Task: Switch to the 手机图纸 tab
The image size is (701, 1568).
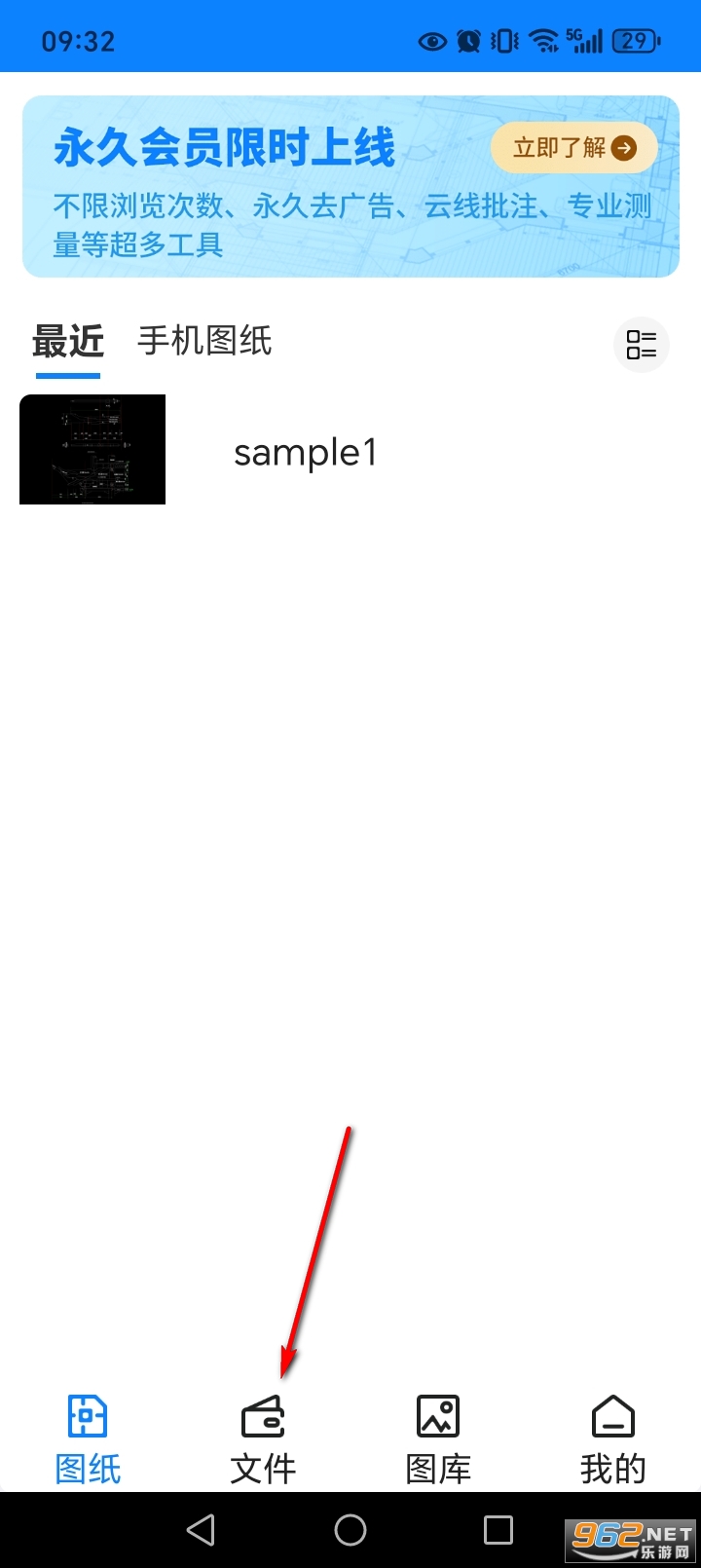Action: coord(204,341)
